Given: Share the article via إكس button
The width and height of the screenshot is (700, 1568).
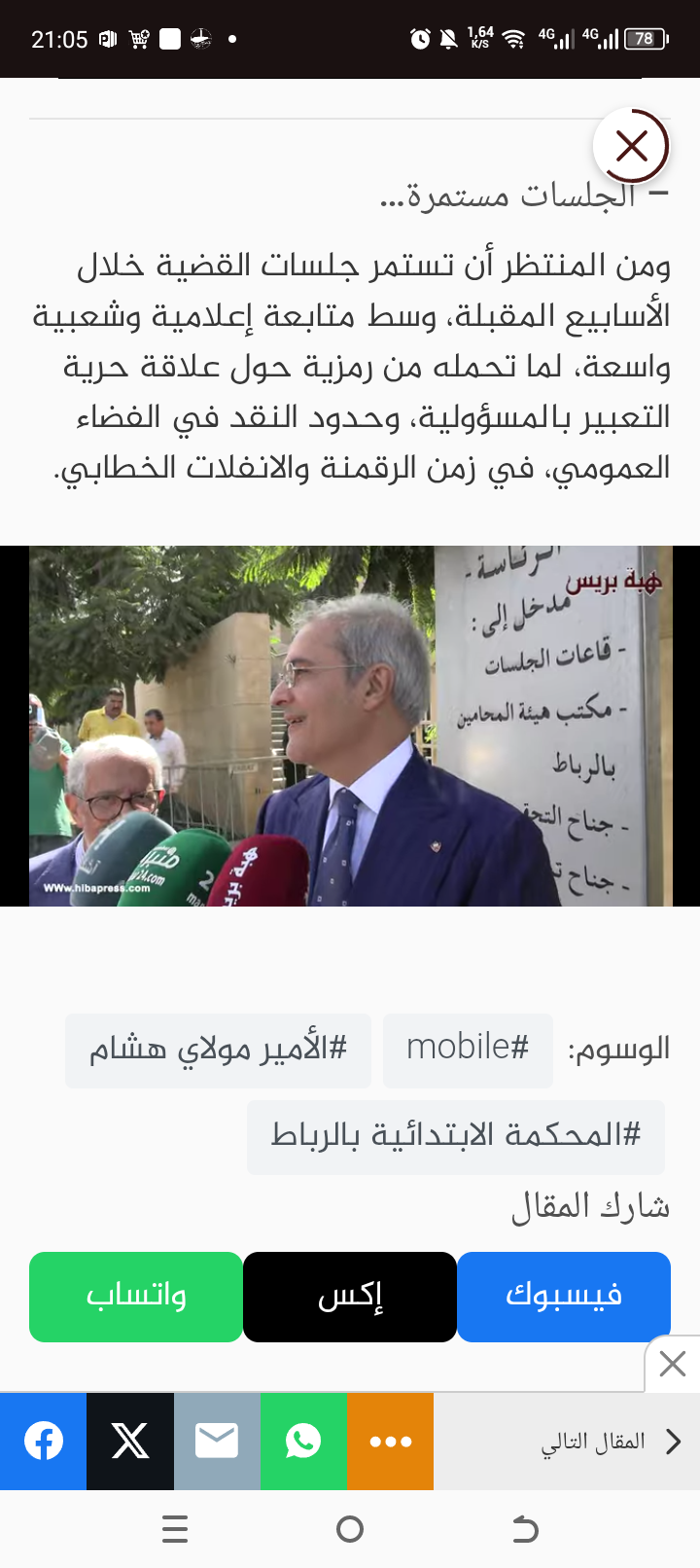Looking at the screenshot, I should pyautogui.click(x=350, y=1297).
